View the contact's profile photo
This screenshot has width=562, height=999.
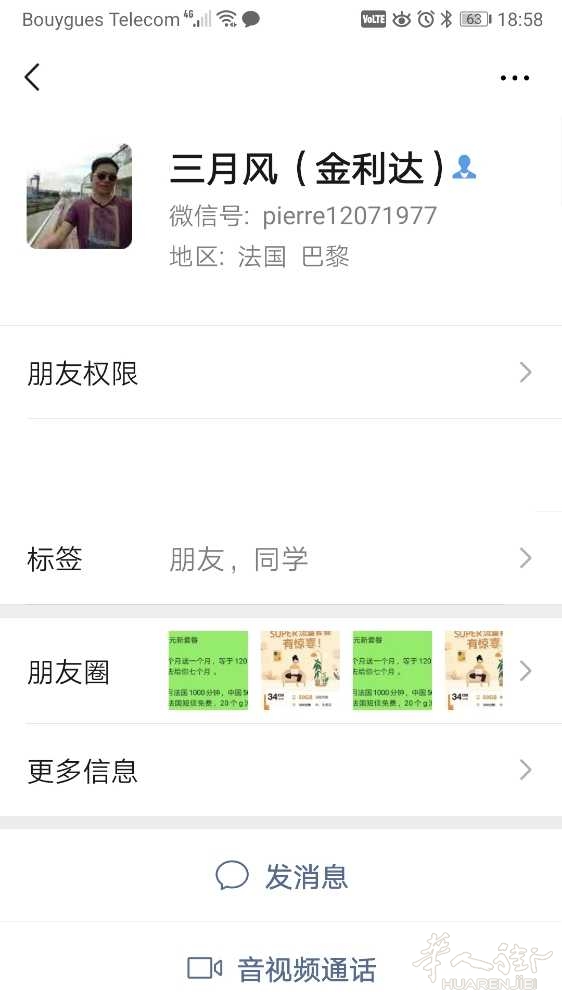[79, 196]
